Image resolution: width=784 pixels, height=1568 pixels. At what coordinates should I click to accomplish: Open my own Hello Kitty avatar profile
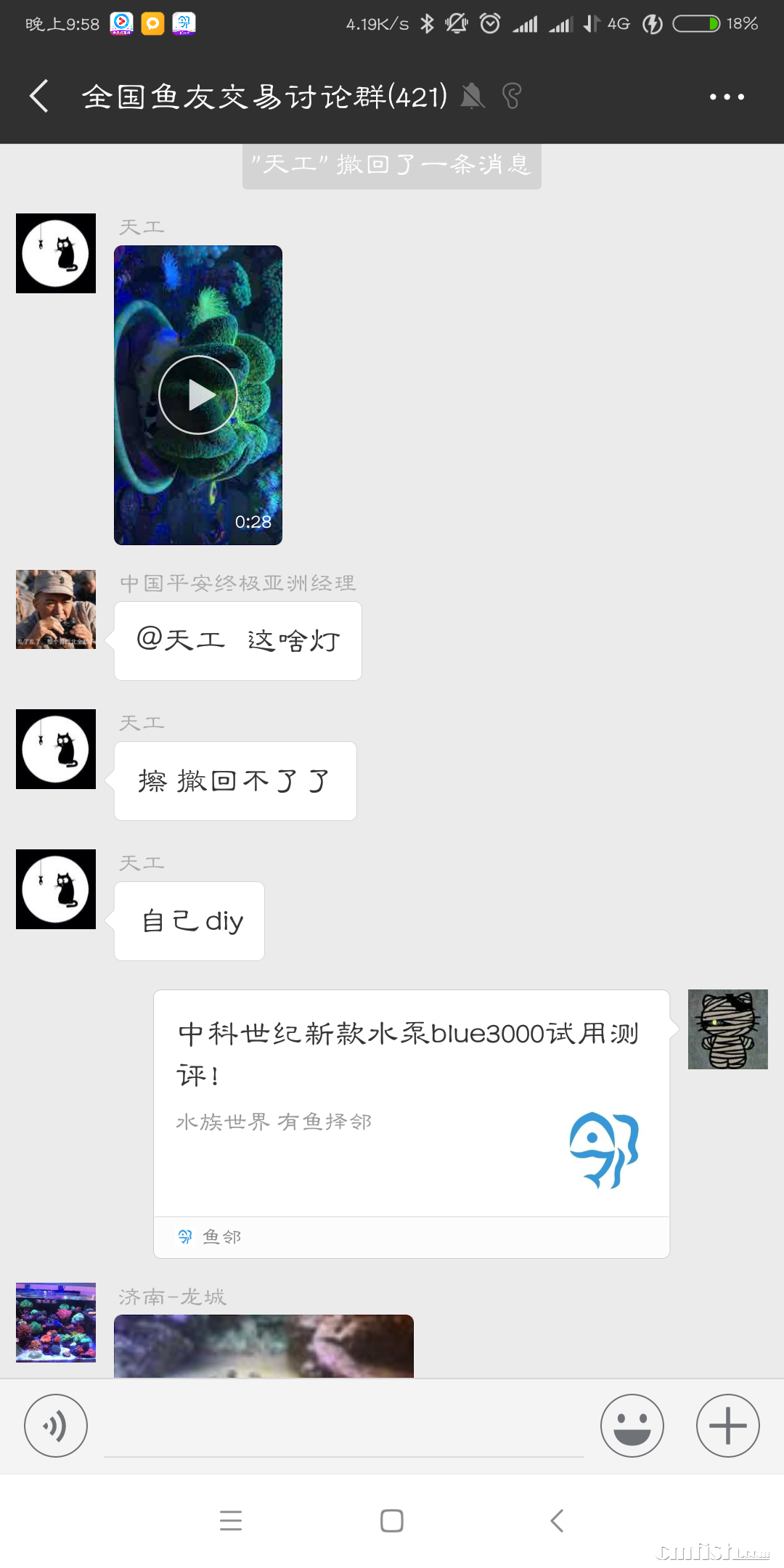[727, 1029]
